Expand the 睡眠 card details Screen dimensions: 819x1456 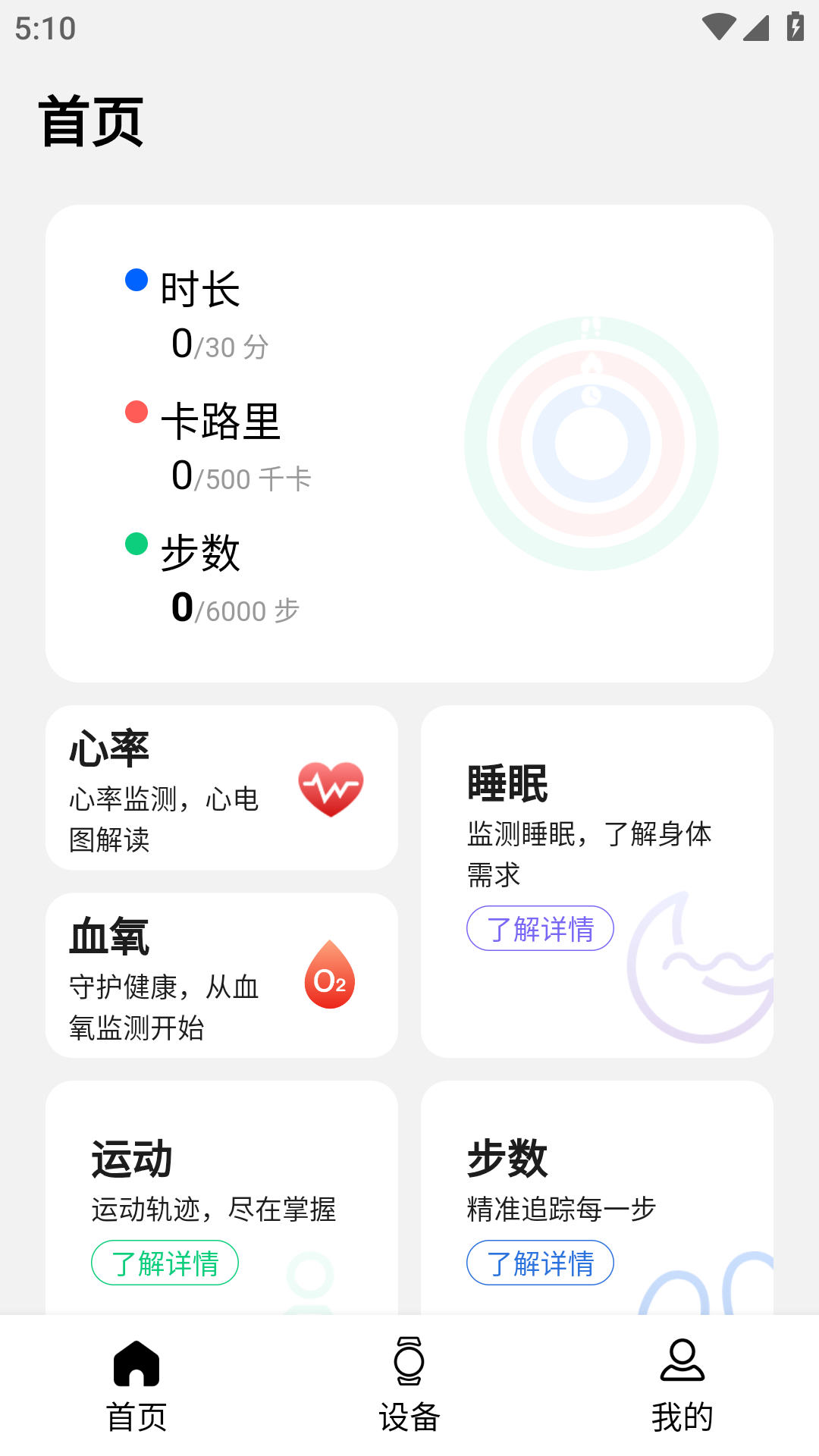coord(540,927)
